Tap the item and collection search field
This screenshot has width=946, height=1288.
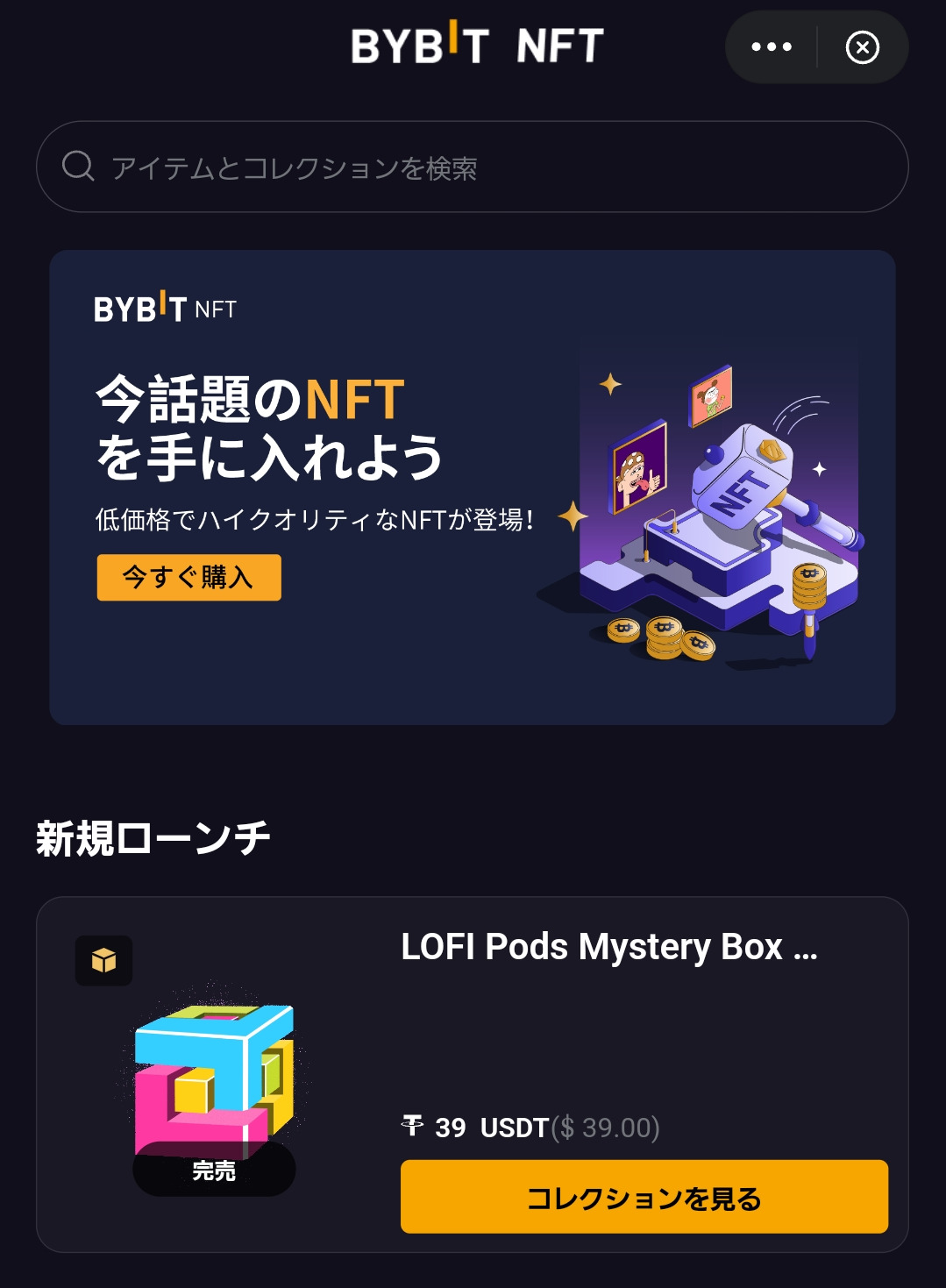coord(472,167)
